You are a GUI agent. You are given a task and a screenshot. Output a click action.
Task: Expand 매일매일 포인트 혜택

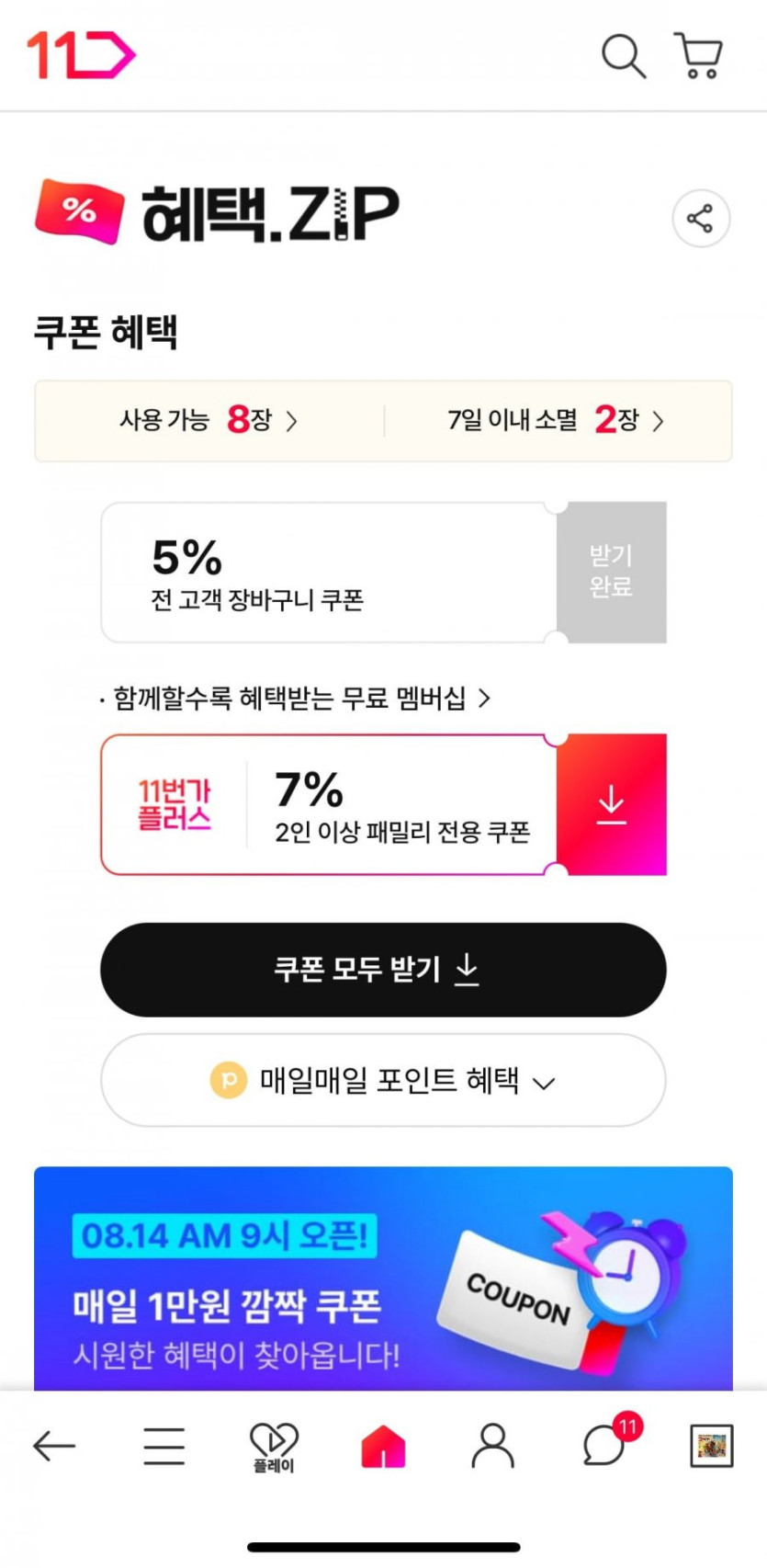[383, 1080]
